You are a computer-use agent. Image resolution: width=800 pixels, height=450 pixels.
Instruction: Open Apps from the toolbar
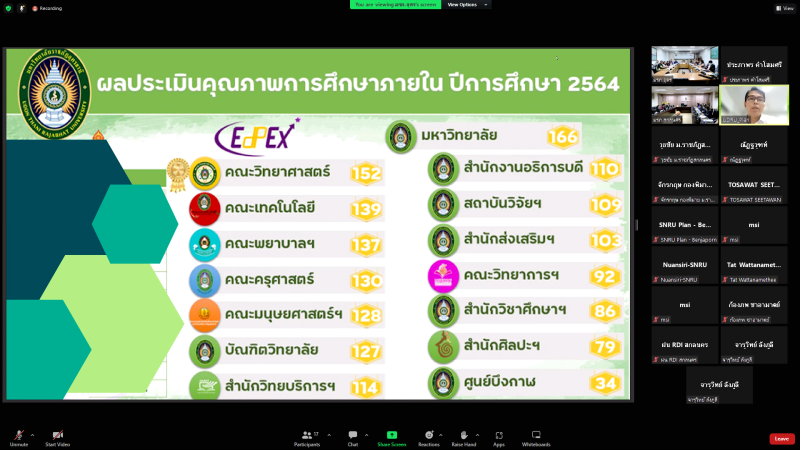498,436
